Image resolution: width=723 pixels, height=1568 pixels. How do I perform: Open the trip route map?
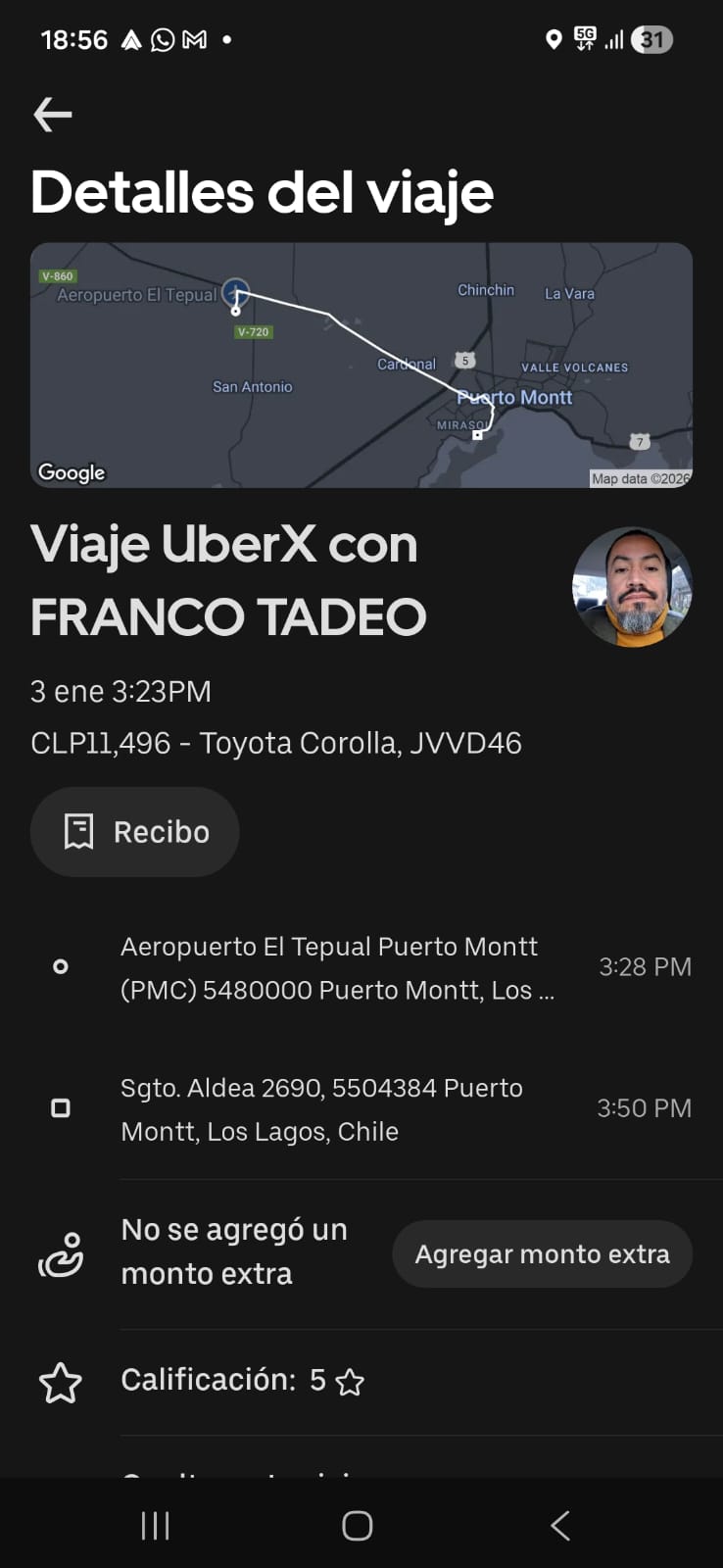coord(361,365)
